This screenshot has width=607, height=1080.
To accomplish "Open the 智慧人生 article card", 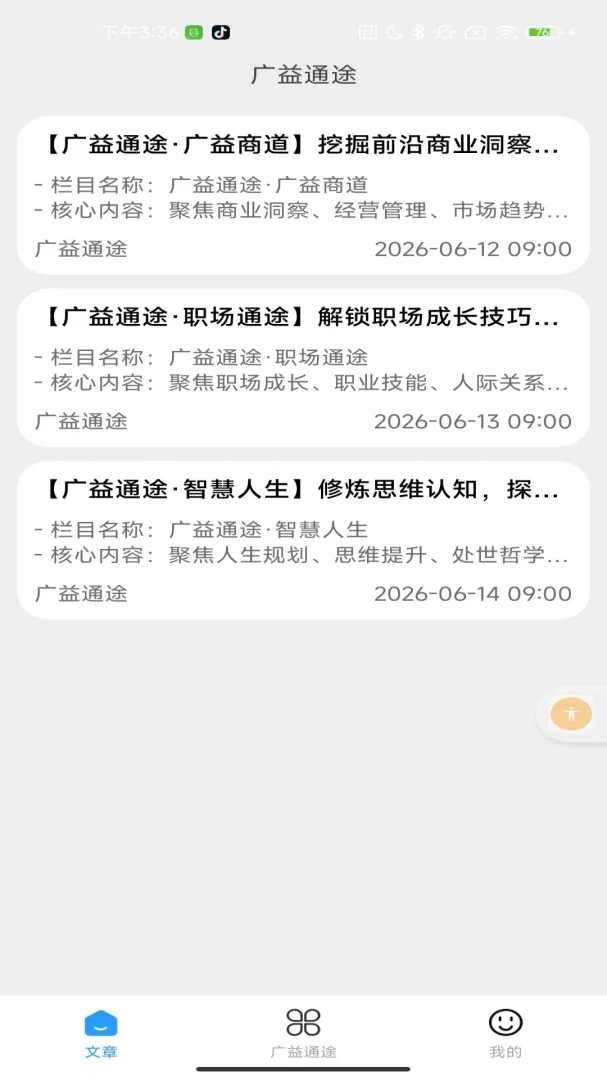I will click(x=303, y=540).
